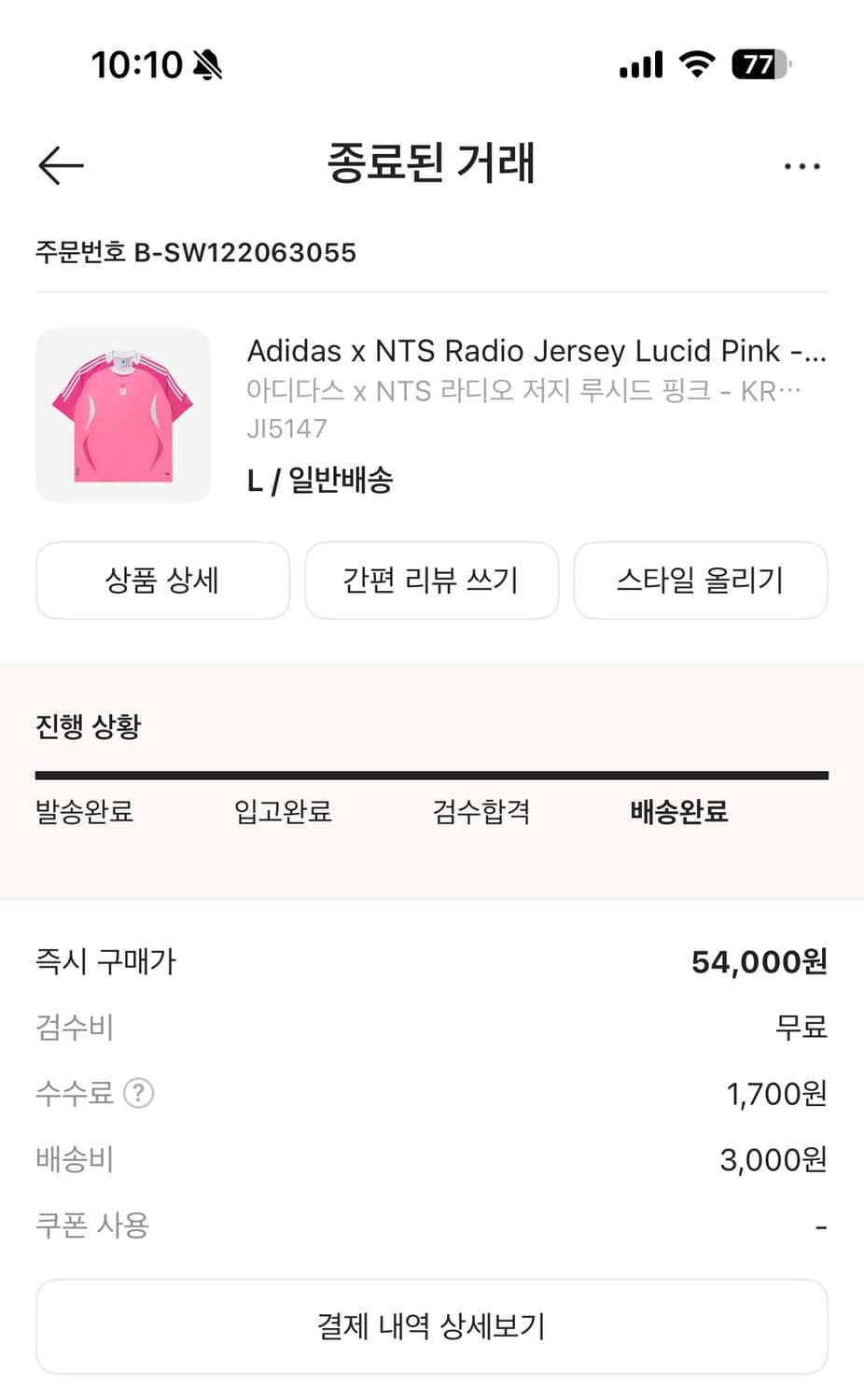Open the three-dot options menu
This screenshot has height=1400, width=864.
pos(801,165)
